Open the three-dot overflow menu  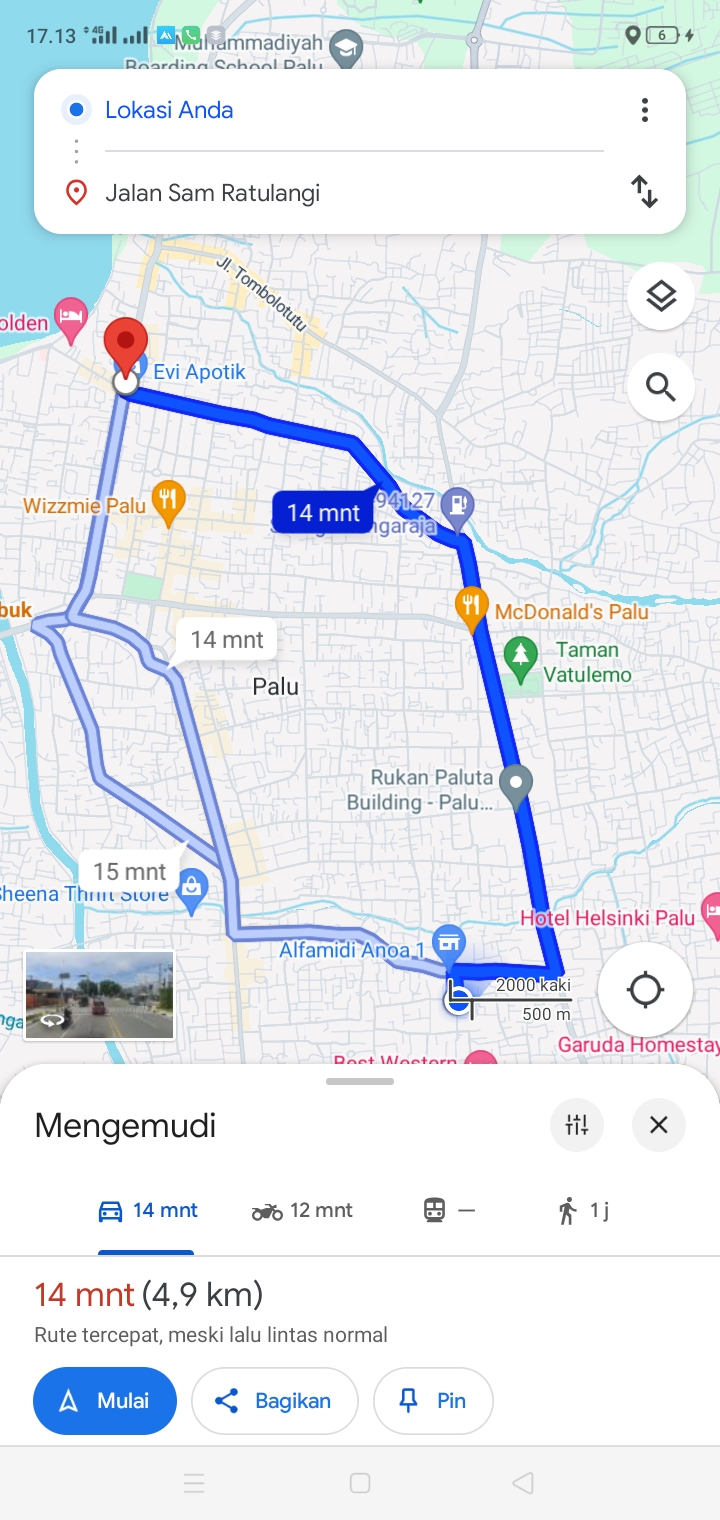[645, 110]
